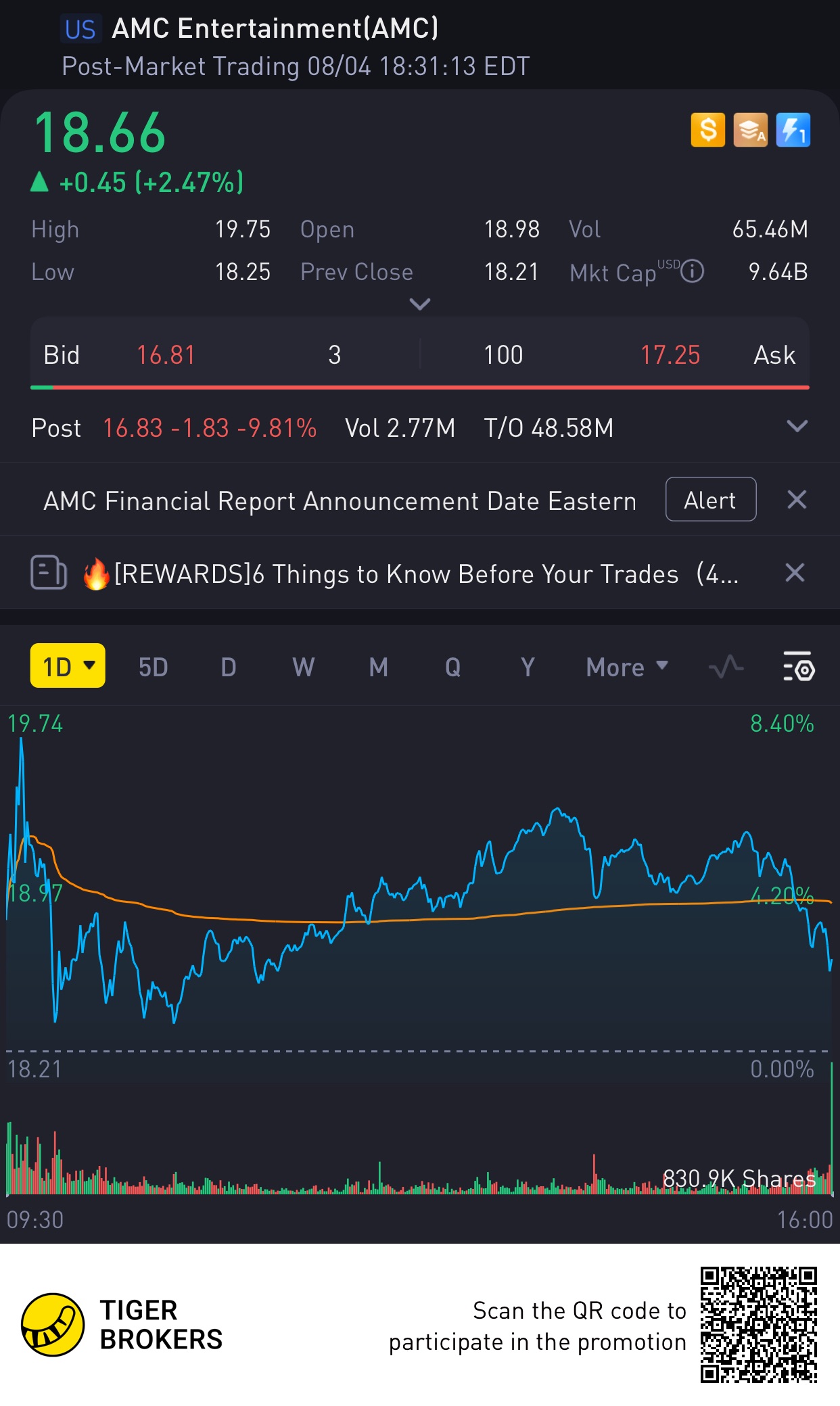Expand the Post market row details

[x=797, y=426]
